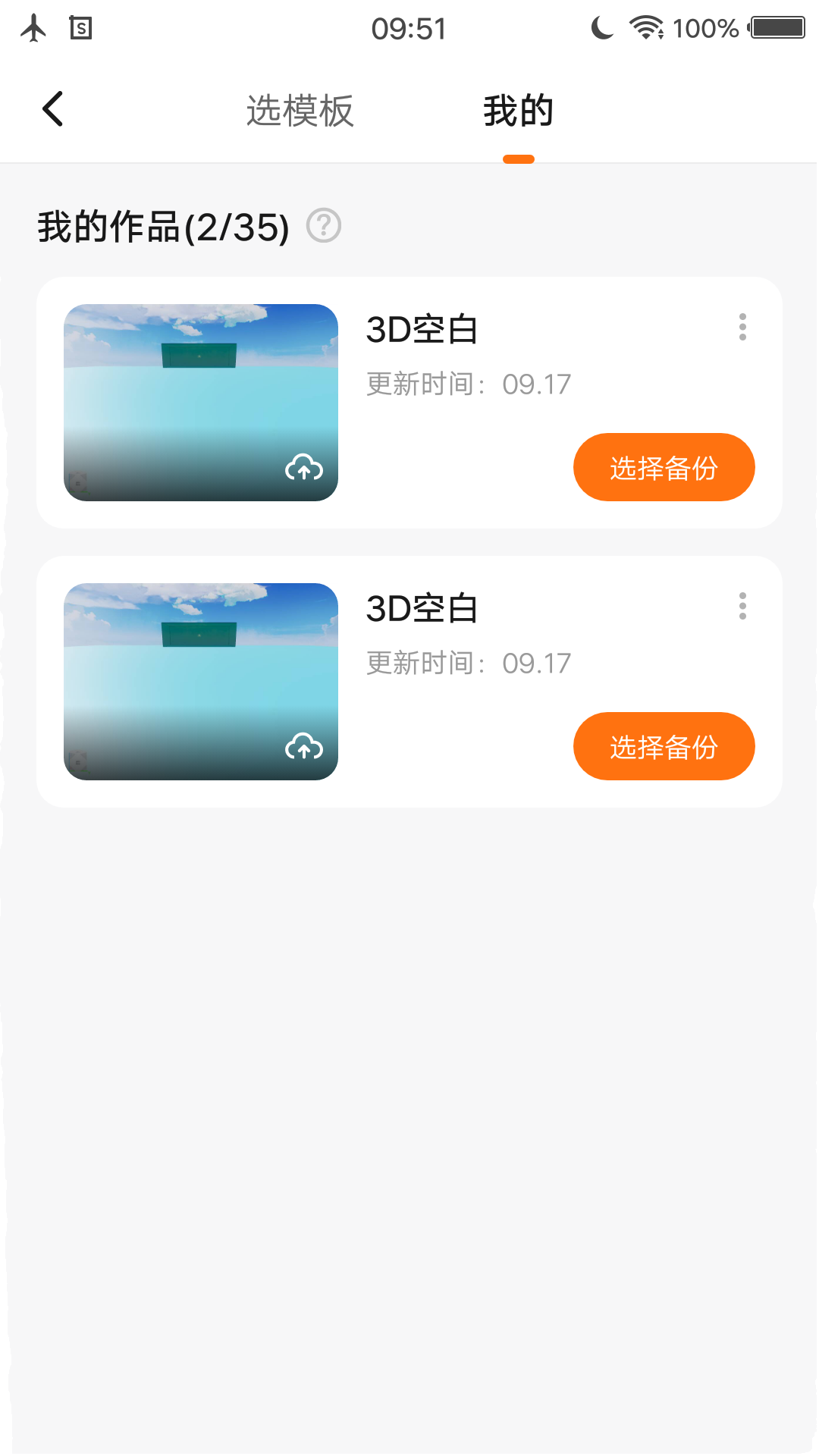Go back using the top arrow
The width and height of the screenshot is (819, 1456).
(52, 109)
